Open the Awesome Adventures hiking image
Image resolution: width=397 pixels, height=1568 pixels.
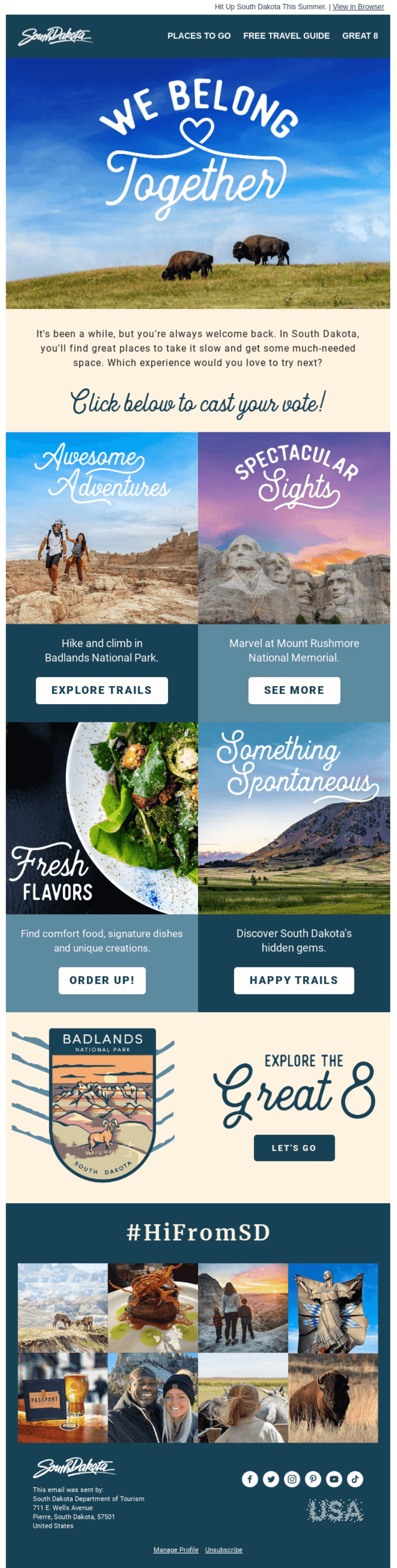click(x=102, y=528)
